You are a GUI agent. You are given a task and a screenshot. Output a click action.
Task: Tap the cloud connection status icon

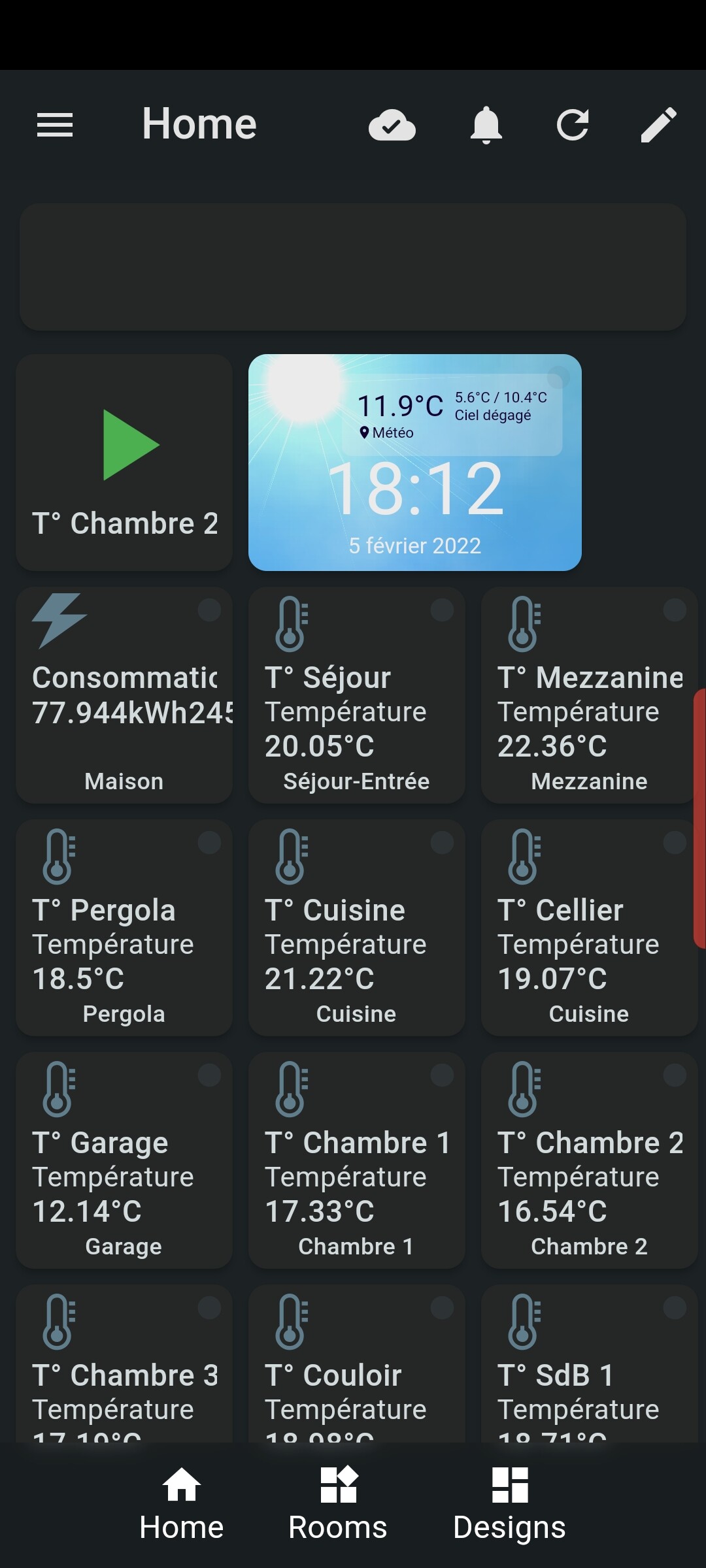392,125
